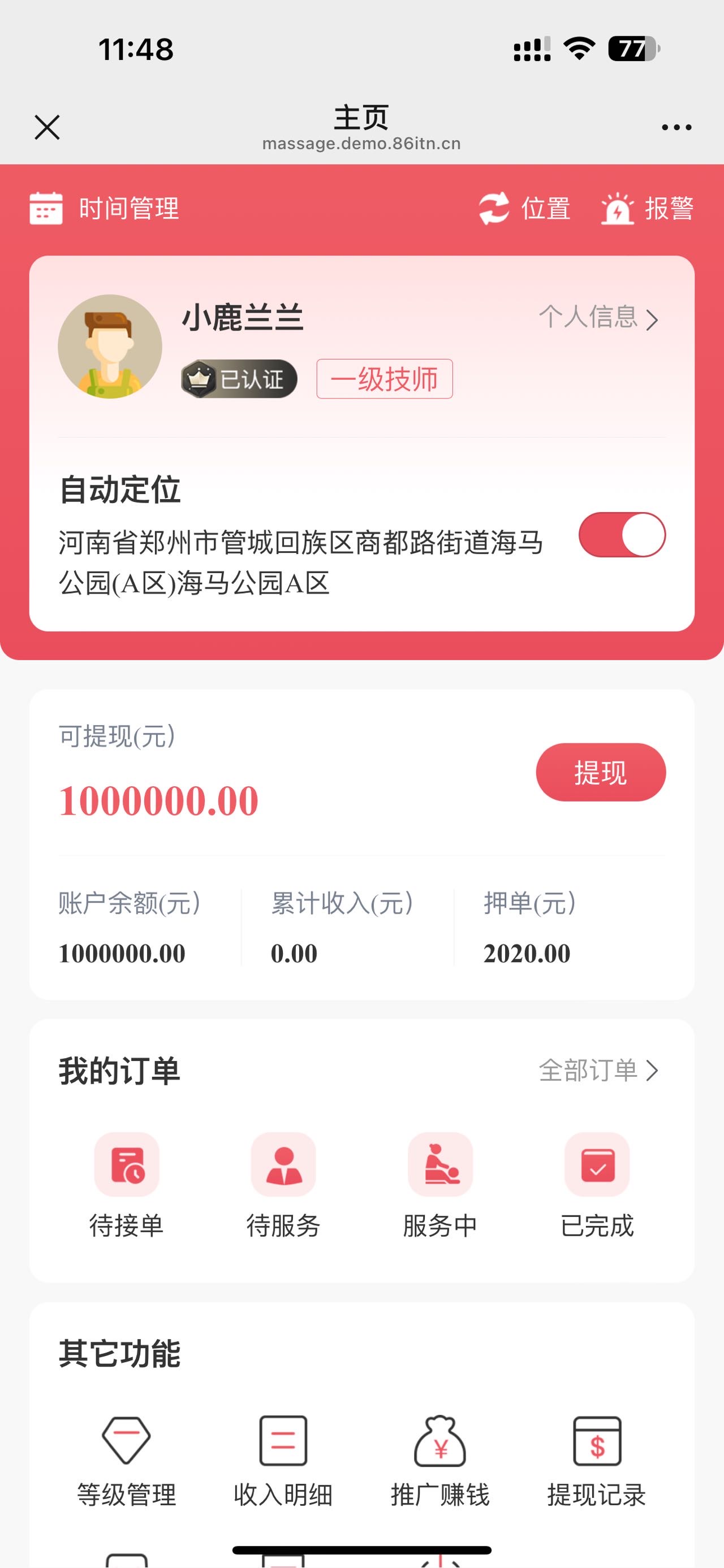This screenshot has width=724, height=1568.
Task: Open 个人信息 personal info
Action: pos(598,318)
